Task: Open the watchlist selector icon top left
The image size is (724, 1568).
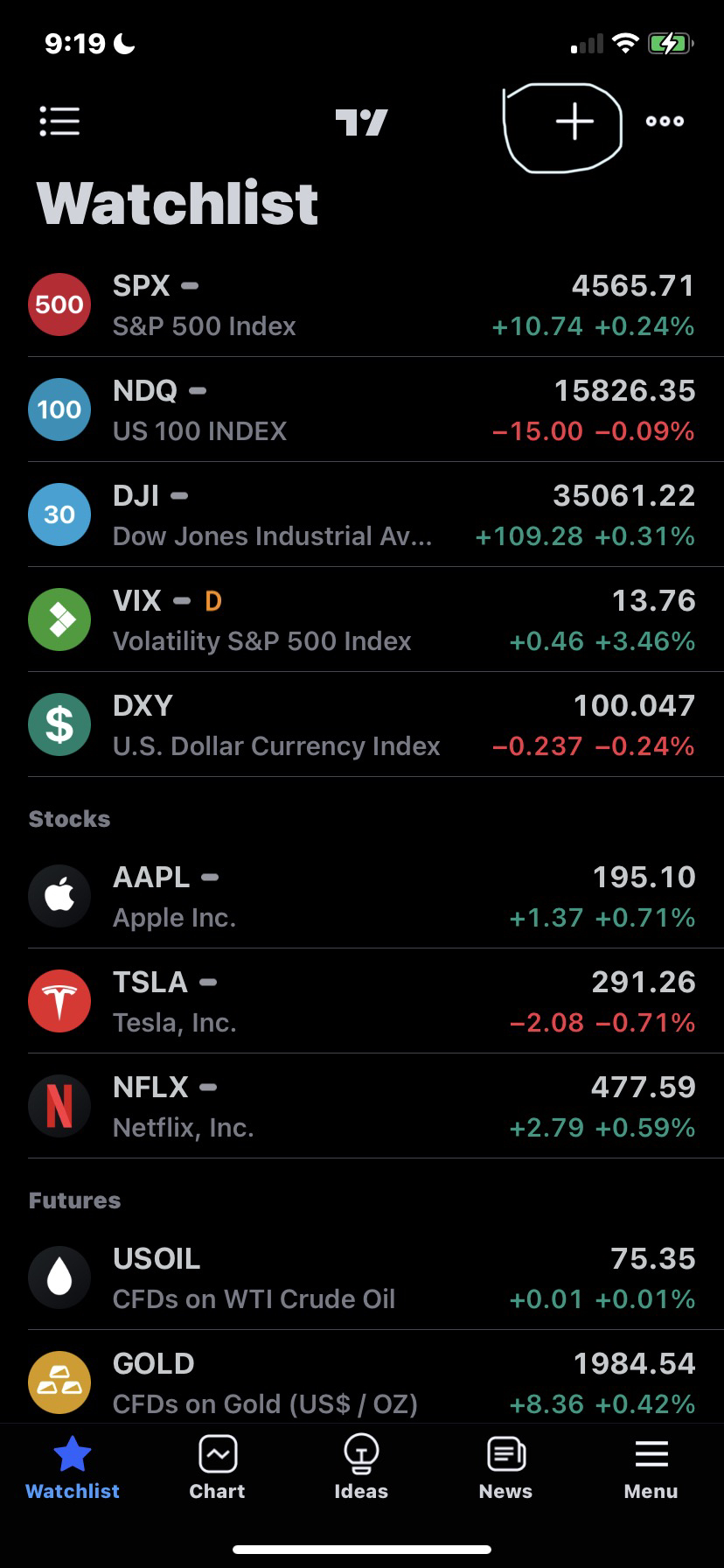Action: coord(59,122)
